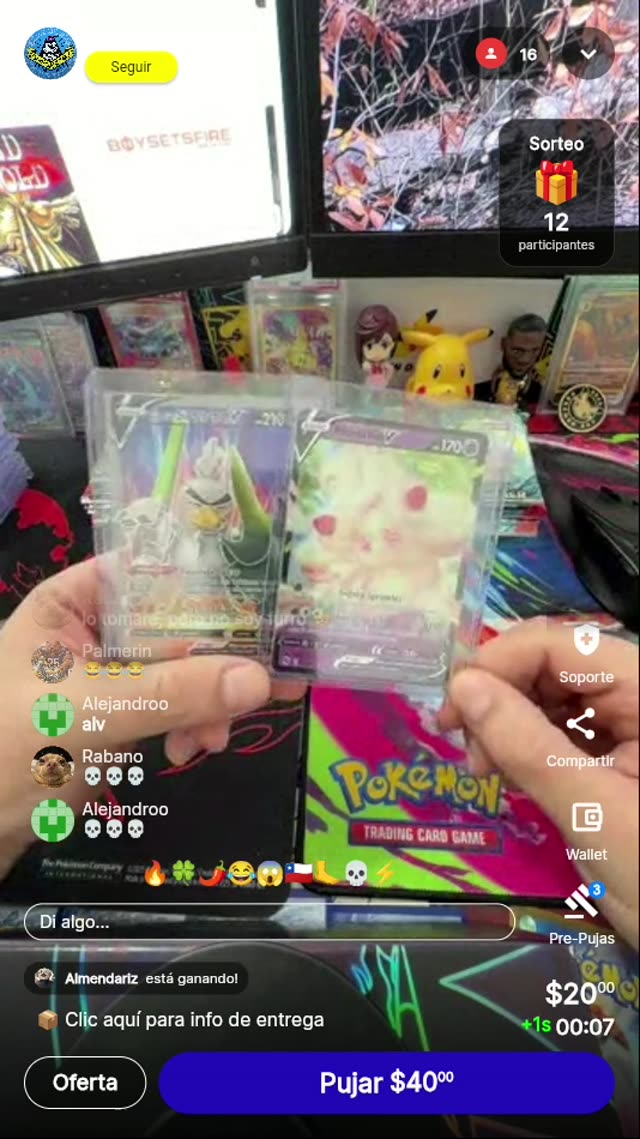Place bid with Pujar $40 button
The height and width of the screenshot is (1139, 640).
point(386,1082)
